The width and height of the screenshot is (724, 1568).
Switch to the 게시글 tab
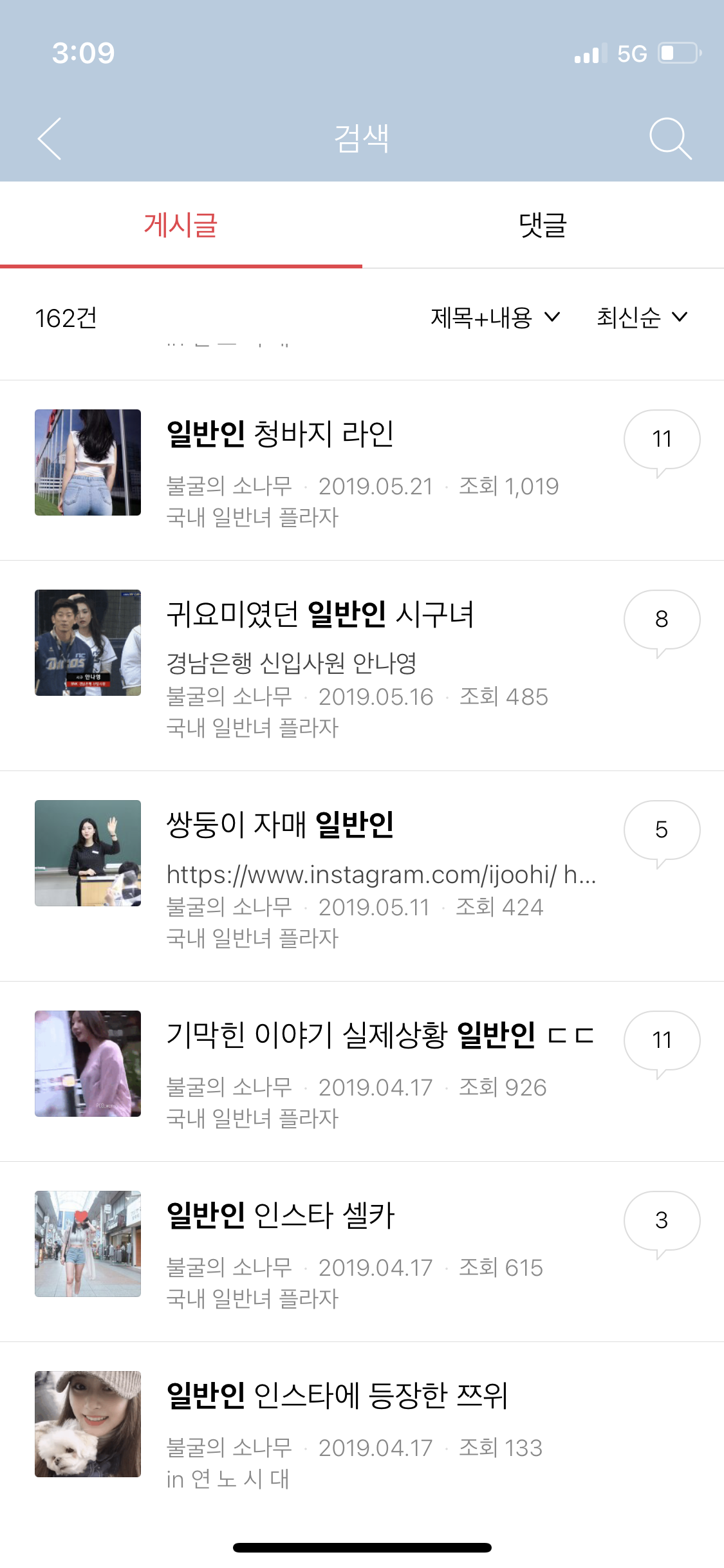coord(181,225)
